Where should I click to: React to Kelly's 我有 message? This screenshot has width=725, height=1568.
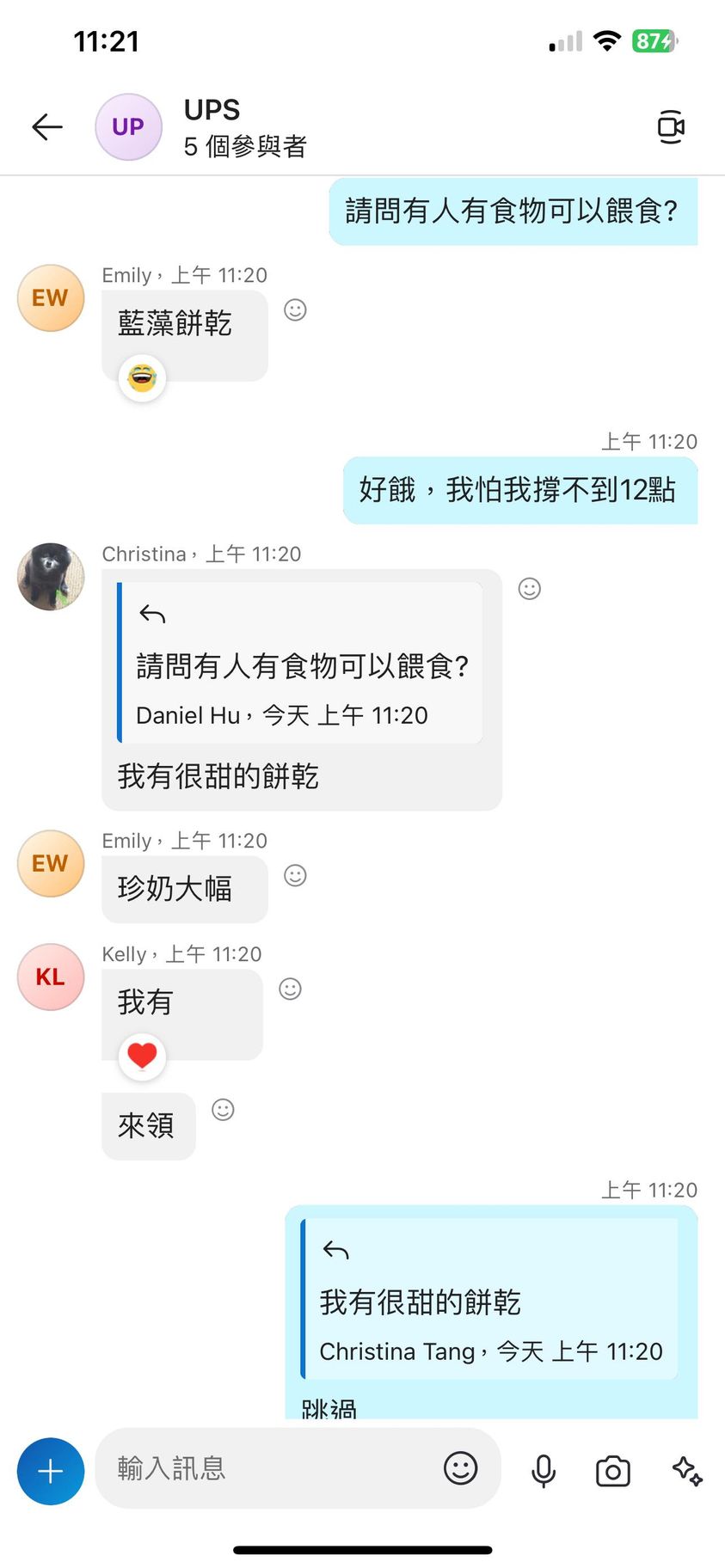click(x=291, y=989)
